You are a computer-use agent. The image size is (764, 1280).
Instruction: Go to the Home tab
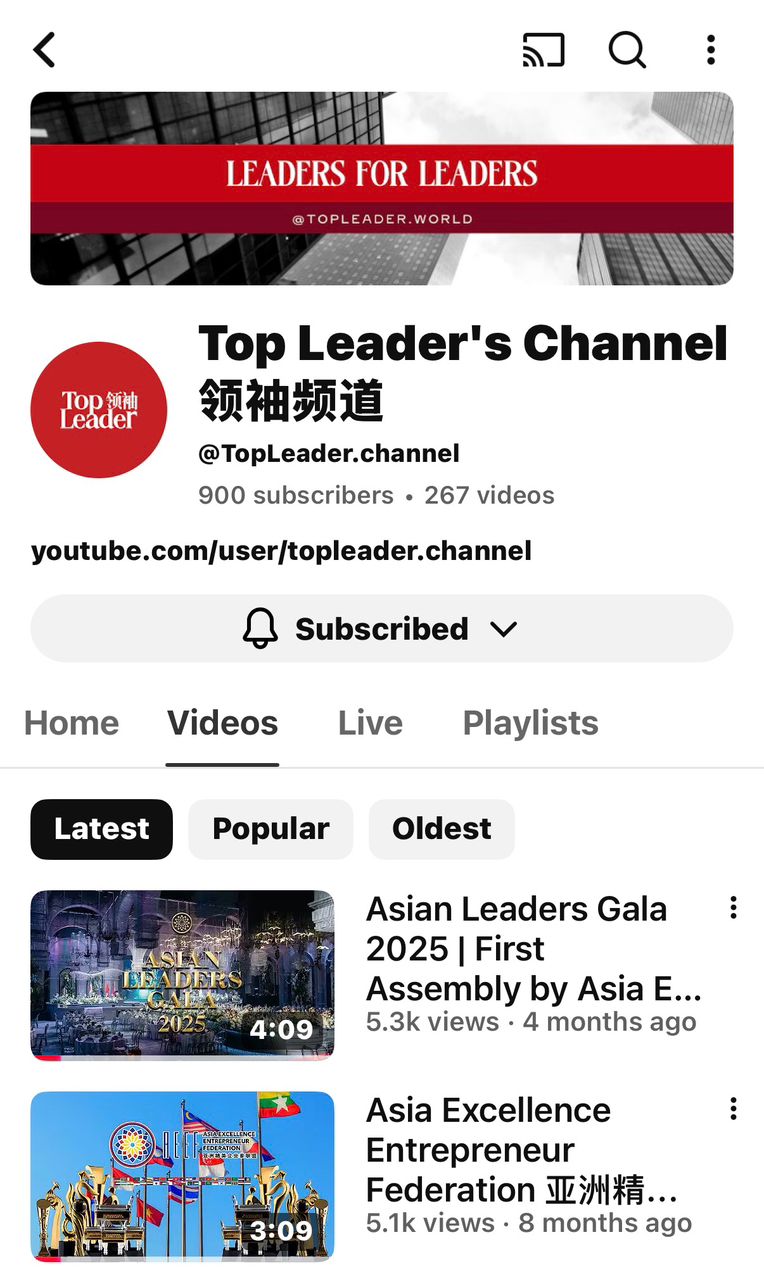coord(71,722)
